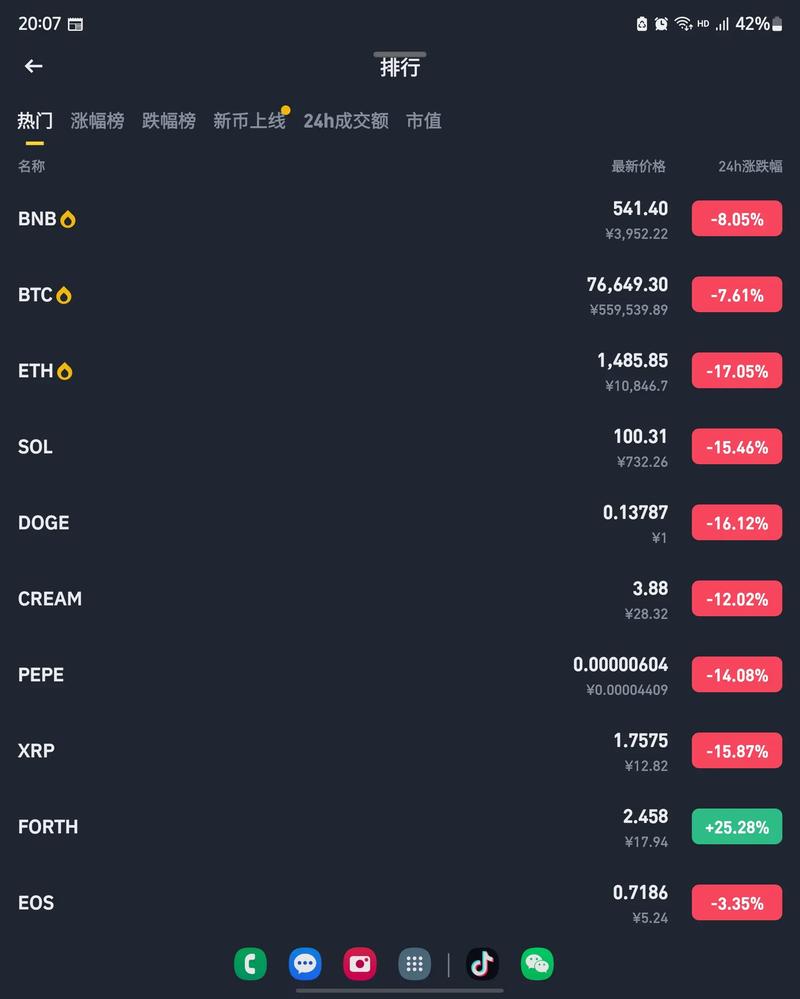The image size is (800, 999).
Task: Go back using the top-left arrow
Action: (x=34, y=66)
